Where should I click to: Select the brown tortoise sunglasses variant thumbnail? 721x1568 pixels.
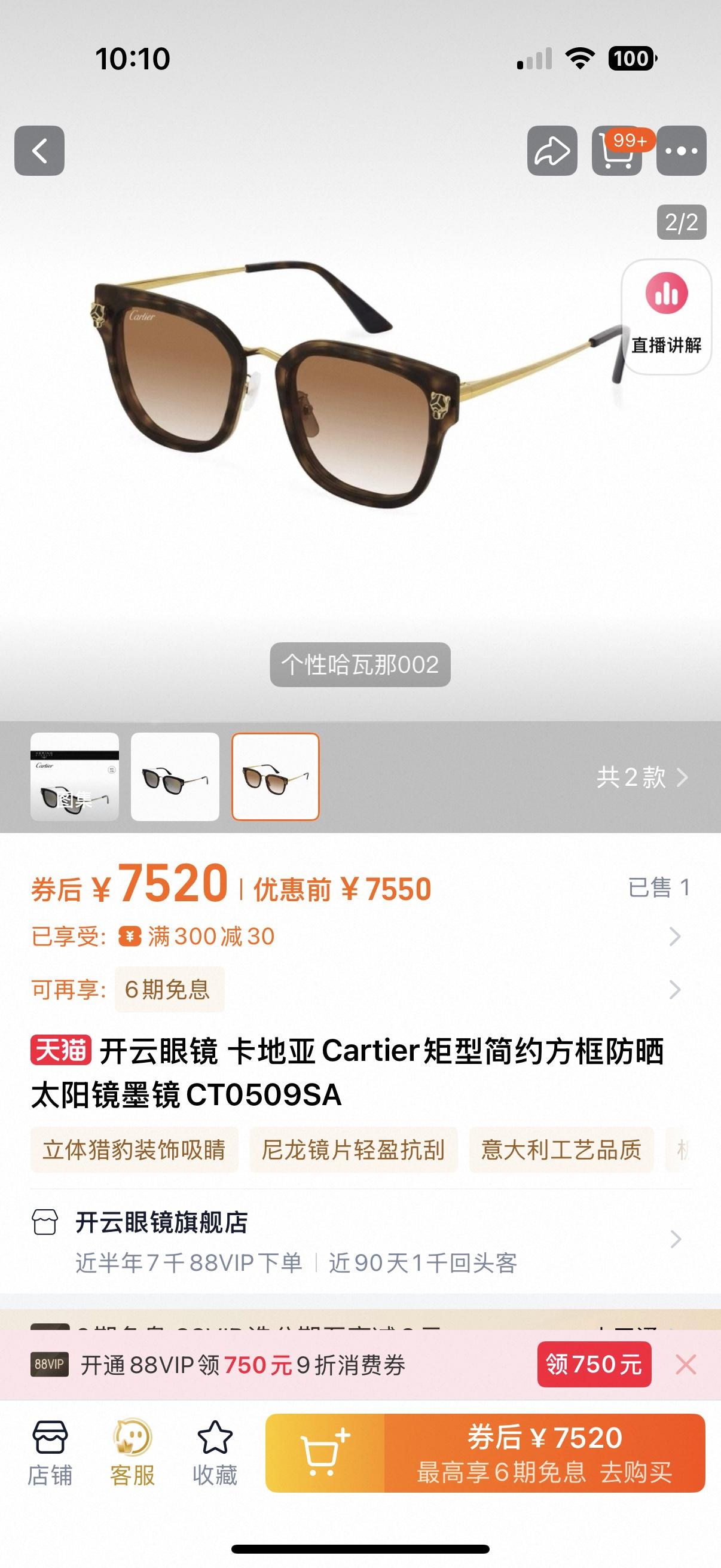pos(276,777)
